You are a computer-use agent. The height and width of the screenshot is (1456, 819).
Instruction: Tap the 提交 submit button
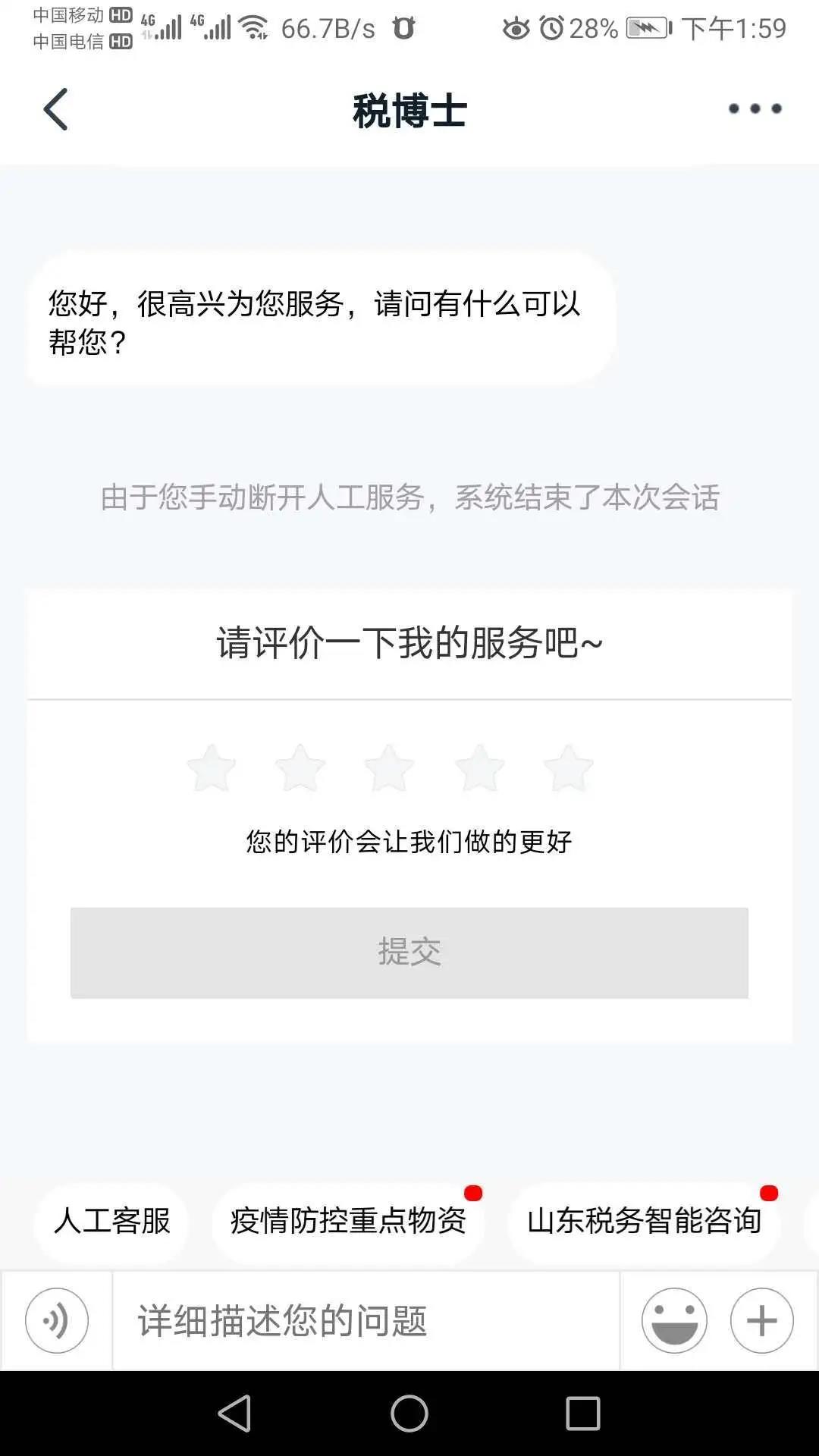[409, 952]
